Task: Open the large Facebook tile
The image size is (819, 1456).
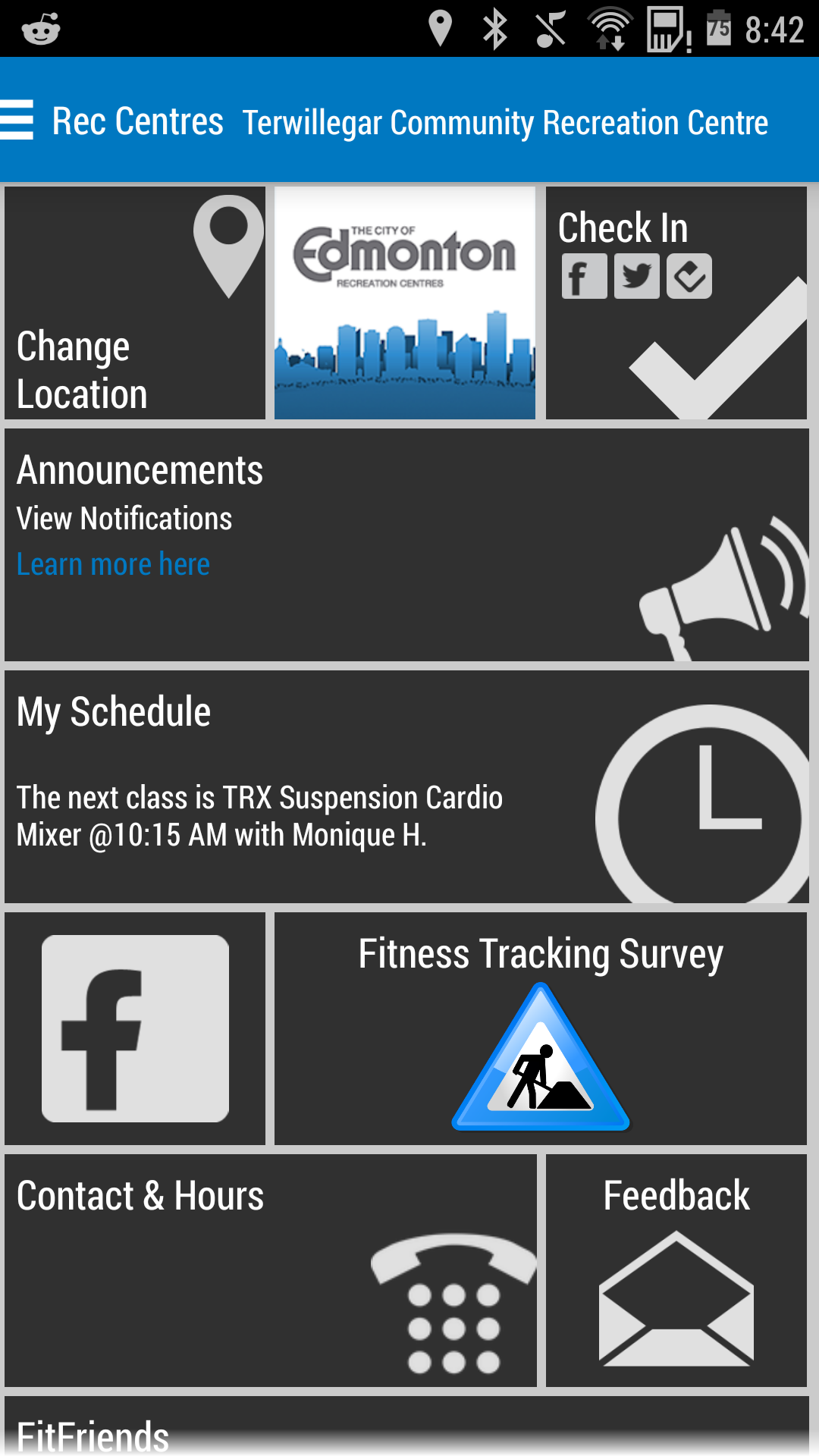Action: (135, 1028)
